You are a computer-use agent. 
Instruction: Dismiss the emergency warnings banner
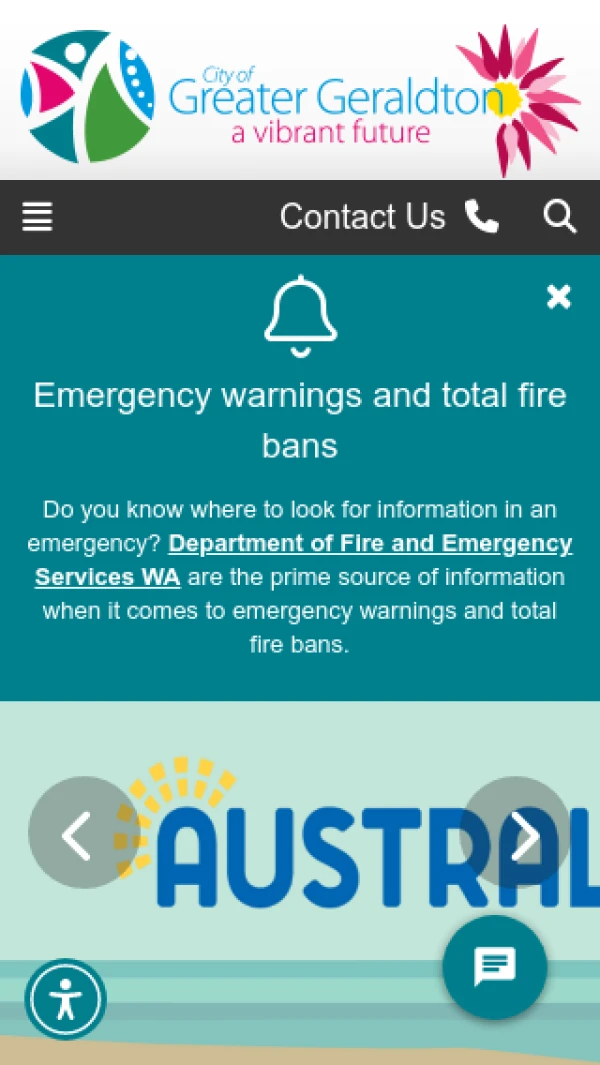point(558,297)
